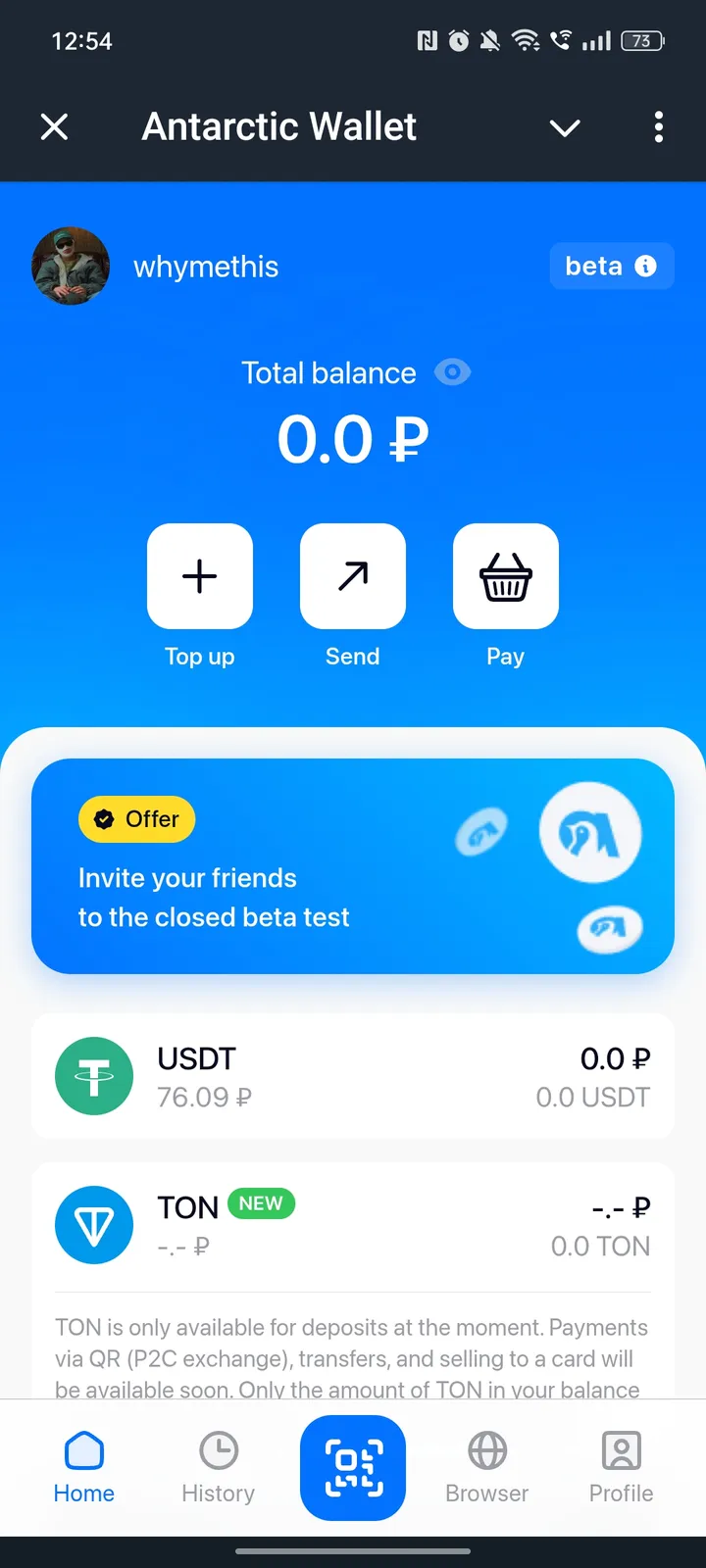Select the Top up plus icon
The image size is (706, 1568).
point(199,576)
